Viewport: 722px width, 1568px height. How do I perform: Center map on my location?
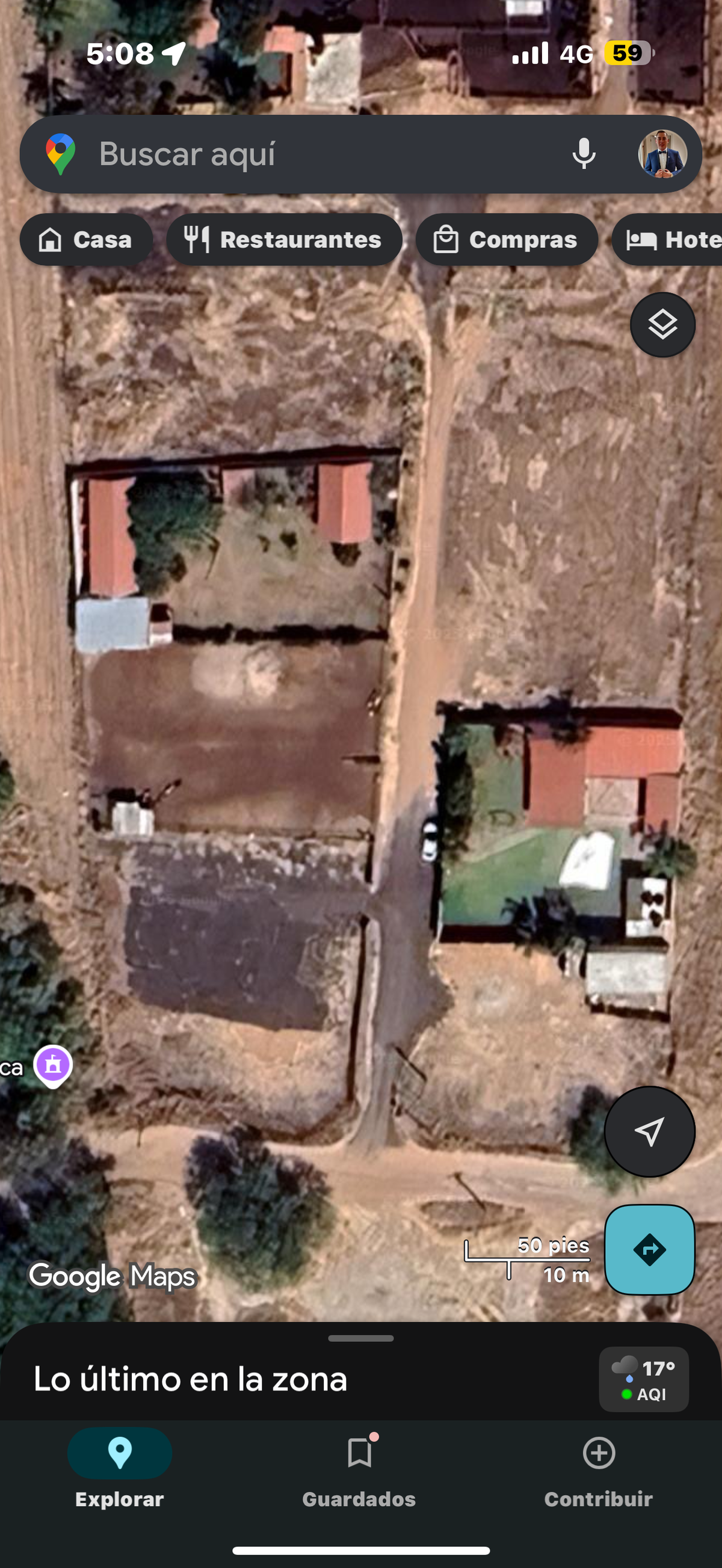point(649,1132)
